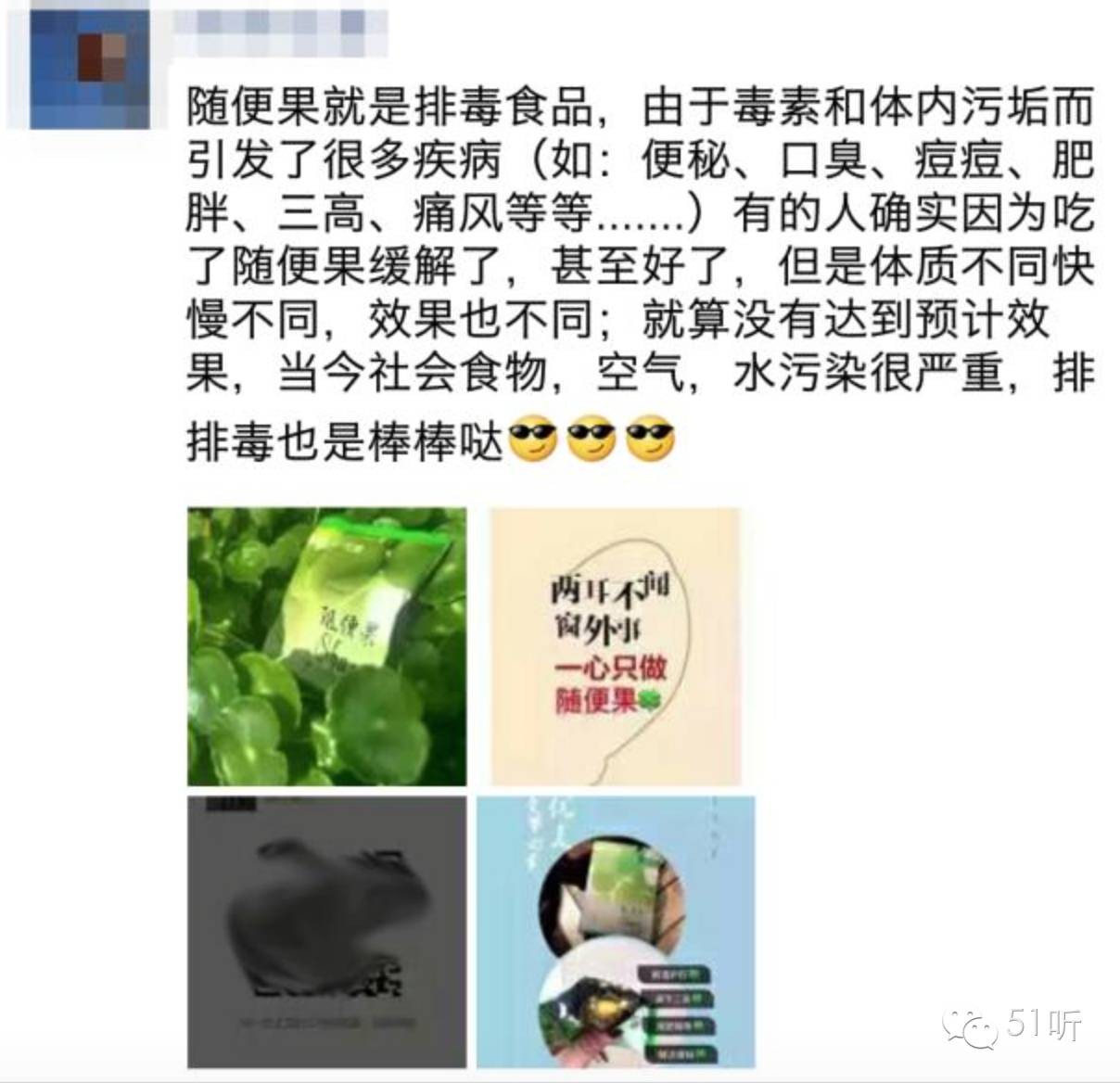Open the dark gray blurred image
Image resolution: width=1120 pixels, height=1083 pixels.
[x=326, y=930]
